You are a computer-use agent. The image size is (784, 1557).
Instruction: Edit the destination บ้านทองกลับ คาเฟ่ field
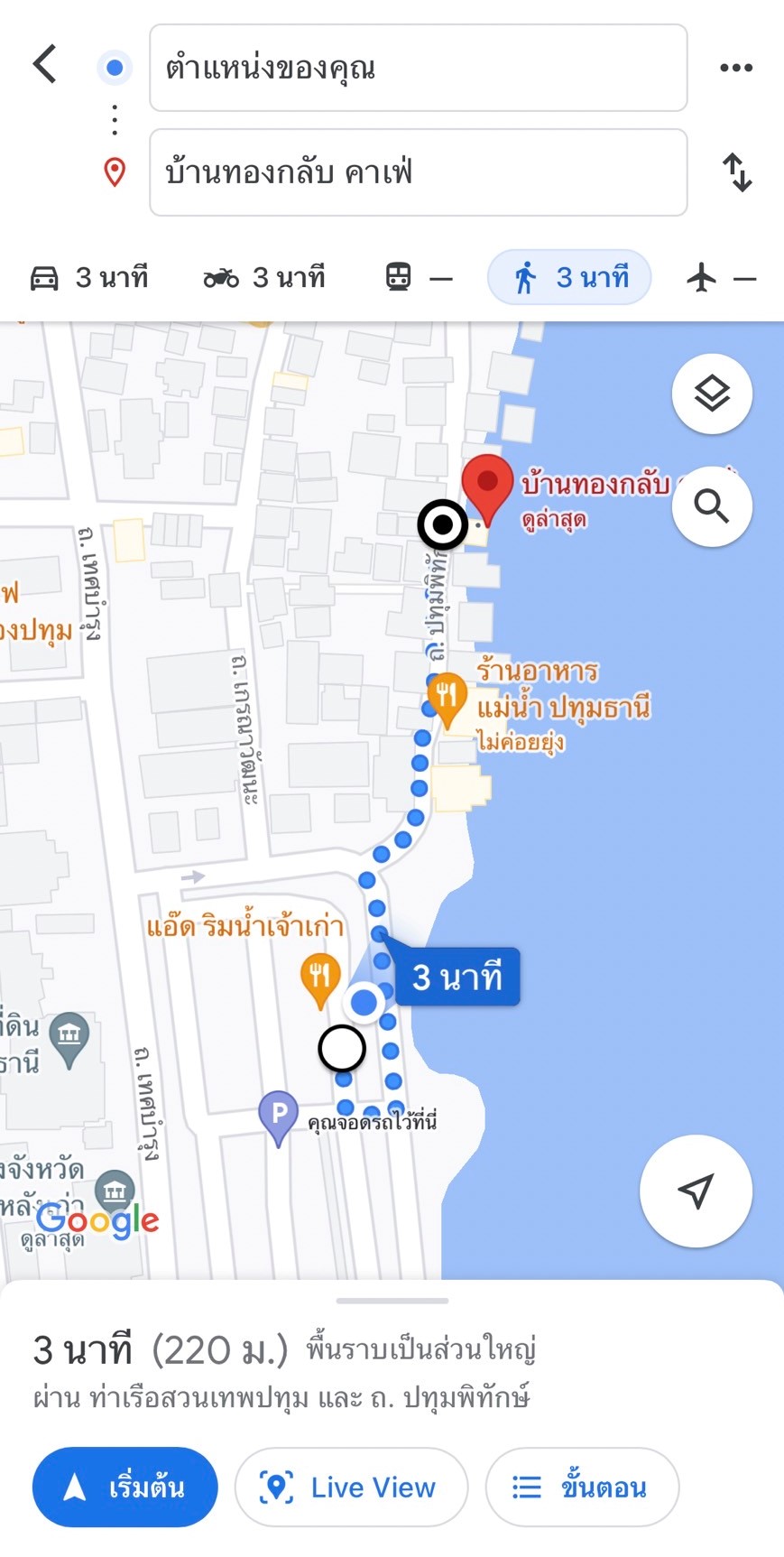(x=419, y=172)
